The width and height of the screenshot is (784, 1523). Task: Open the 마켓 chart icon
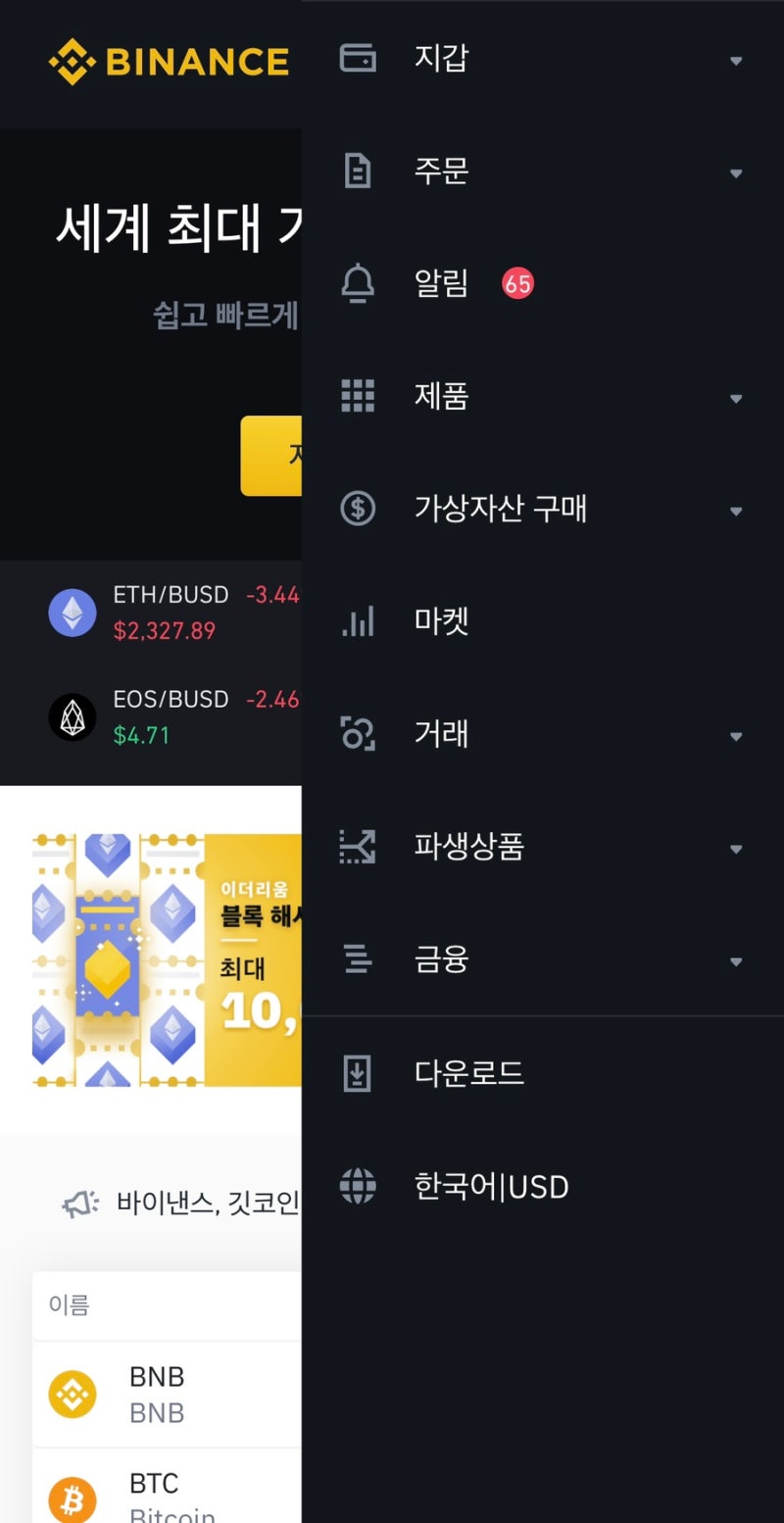pyautogui.click(x=358, y=621)
